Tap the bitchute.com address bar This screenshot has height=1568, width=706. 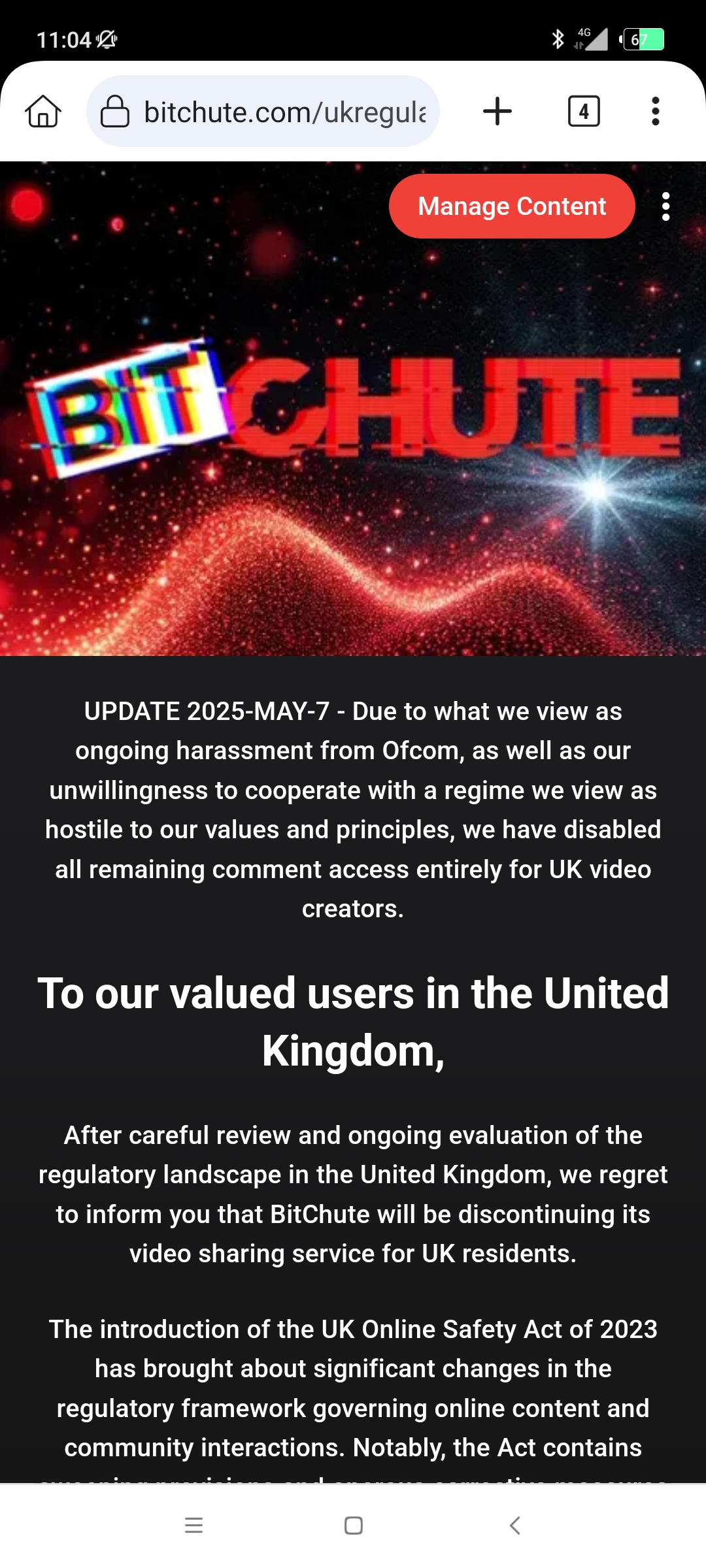tap(263, 111)
